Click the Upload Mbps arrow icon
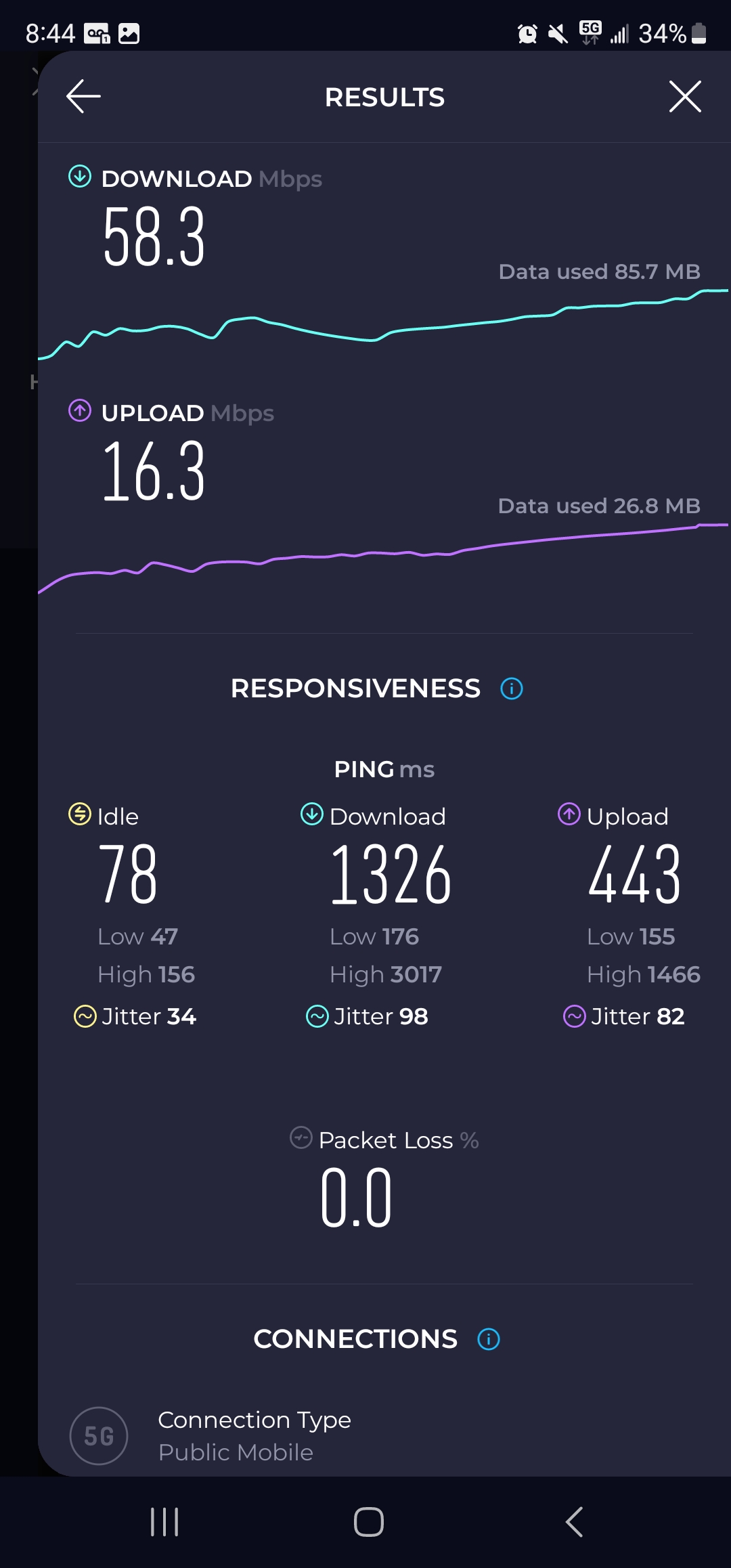Screen dimensions: 731x1568 click(x=79, y=412)
